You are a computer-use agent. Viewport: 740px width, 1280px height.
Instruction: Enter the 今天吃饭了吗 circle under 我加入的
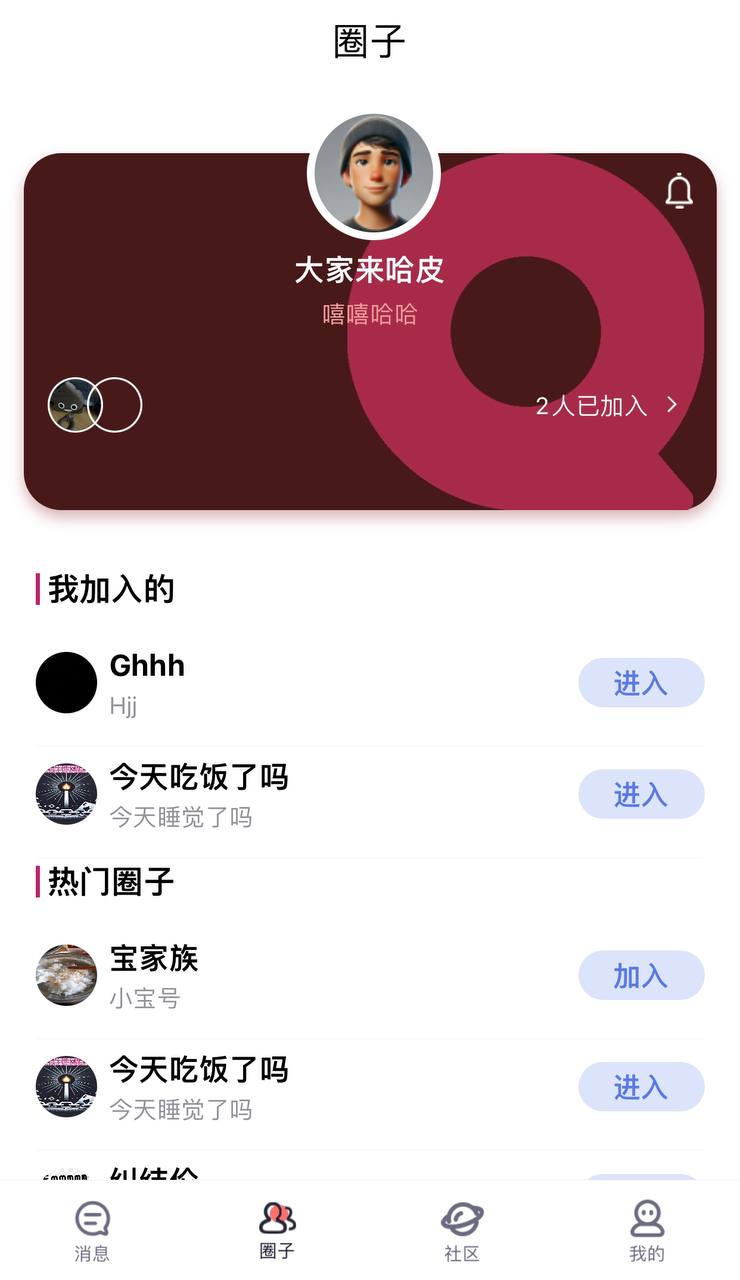[641, 794]
